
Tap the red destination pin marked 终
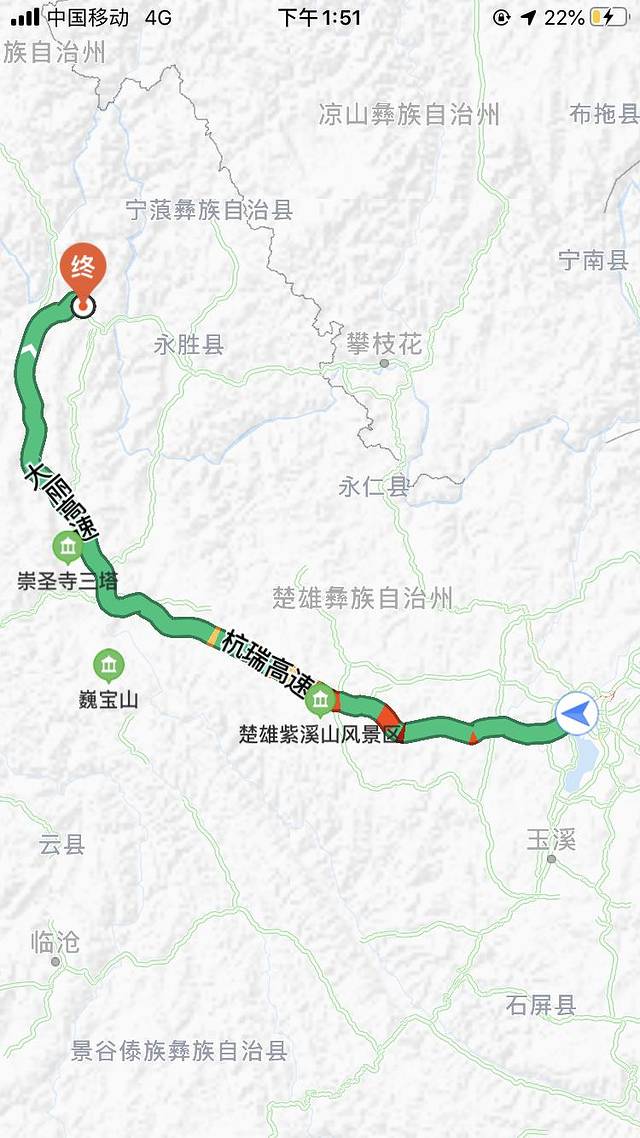pyautogui.click(x=84, y=270)
